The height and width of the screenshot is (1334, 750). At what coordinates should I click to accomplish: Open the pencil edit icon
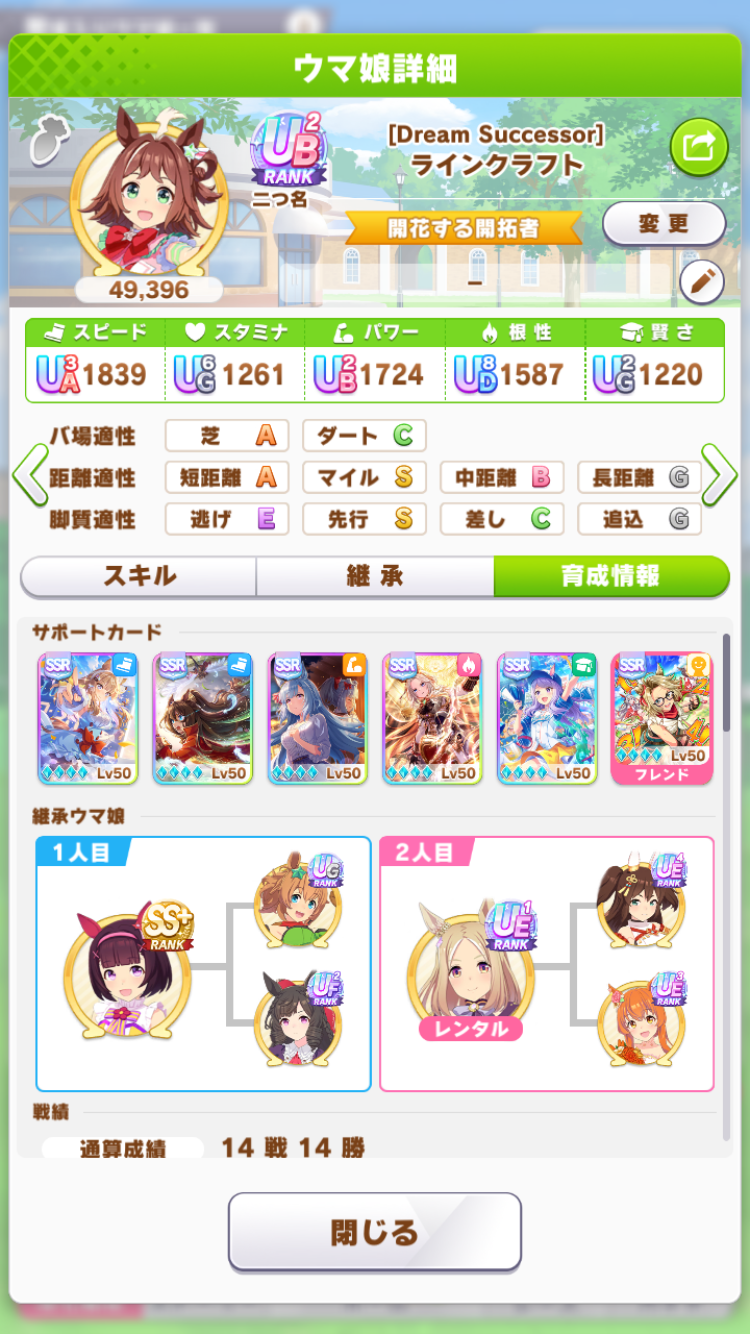click(x=702, y=283)
